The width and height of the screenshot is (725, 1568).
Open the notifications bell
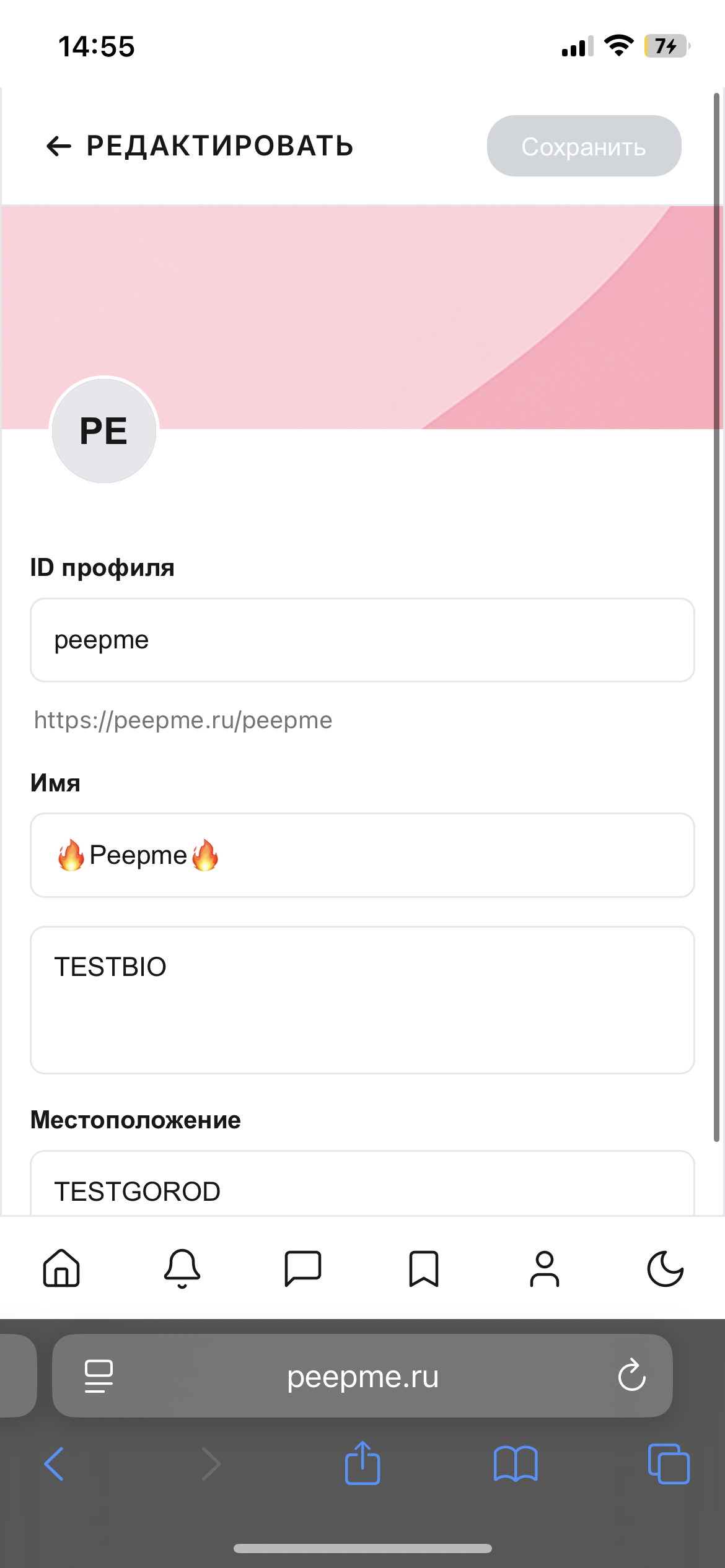click(182, 1268)
